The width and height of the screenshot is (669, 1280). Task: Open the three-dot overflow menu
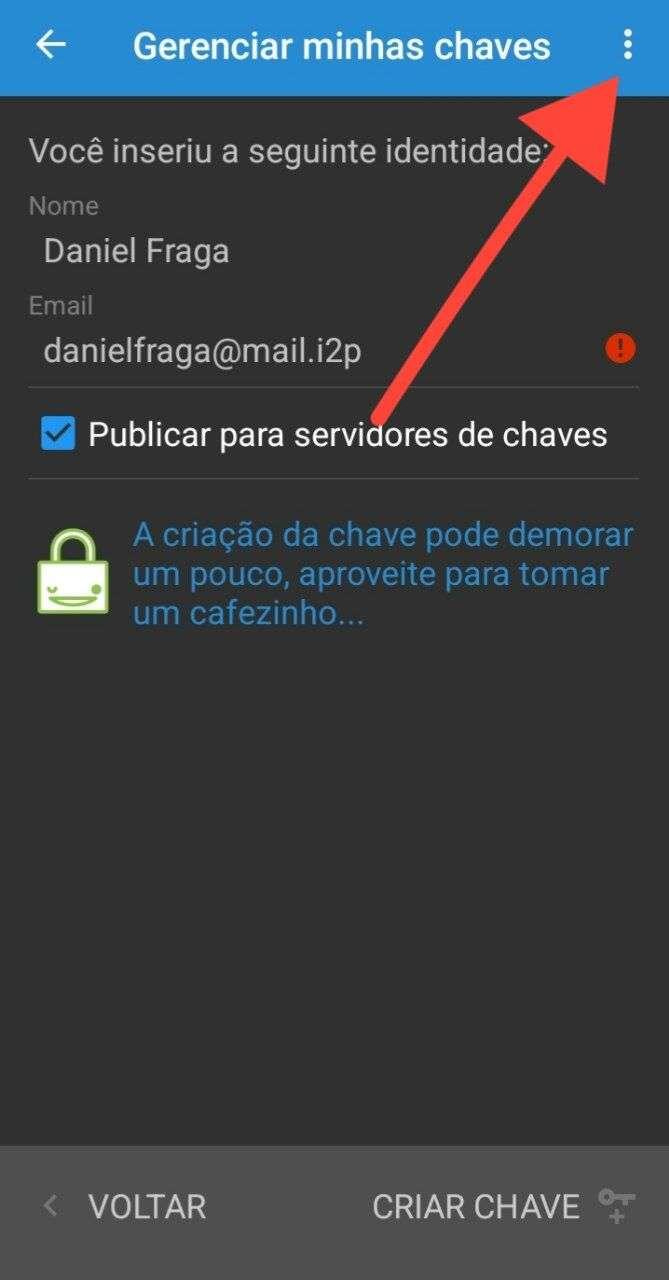627,45
